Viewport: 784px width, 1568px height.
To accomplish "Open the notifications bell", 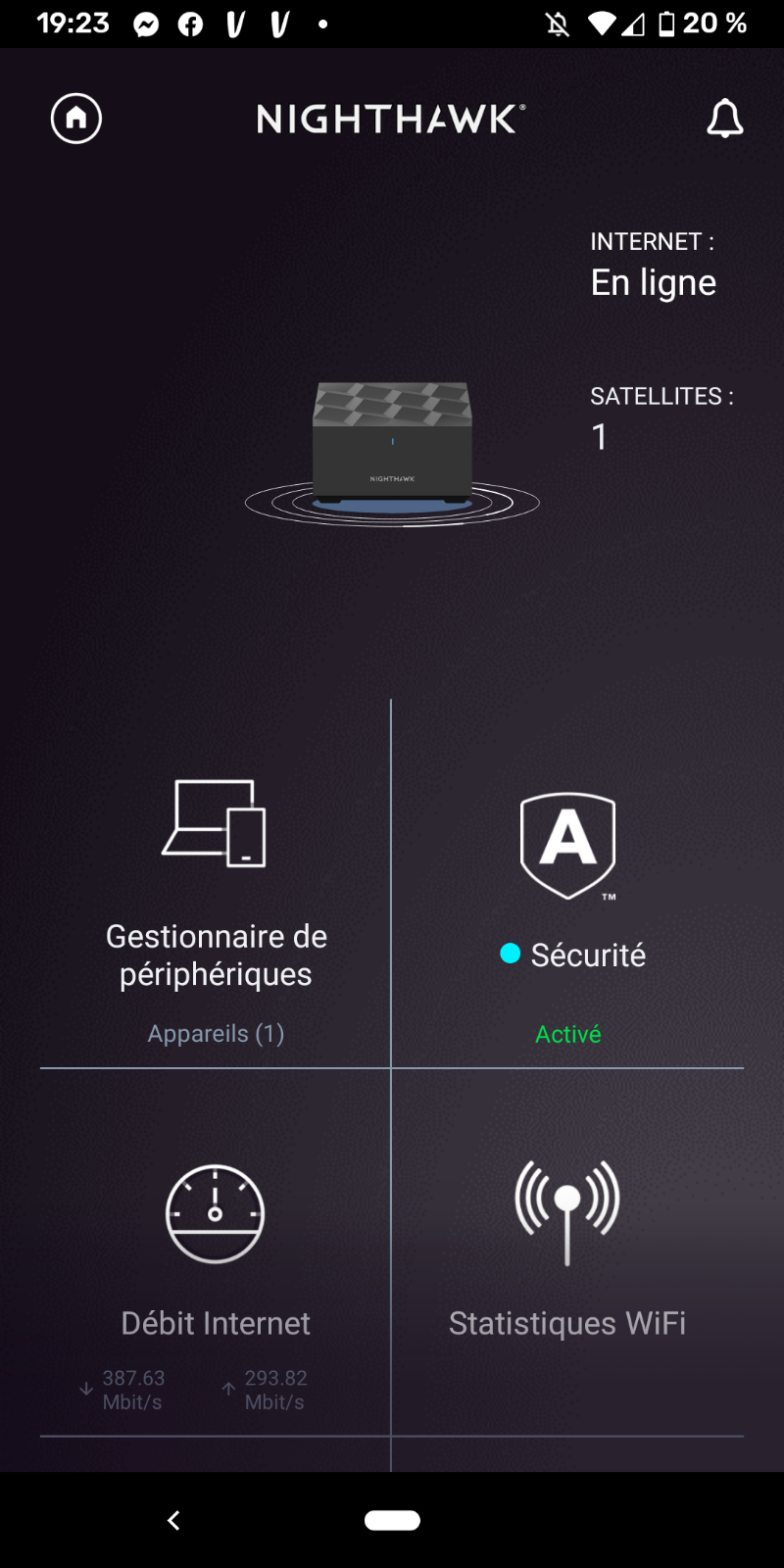I will point(725,119).
